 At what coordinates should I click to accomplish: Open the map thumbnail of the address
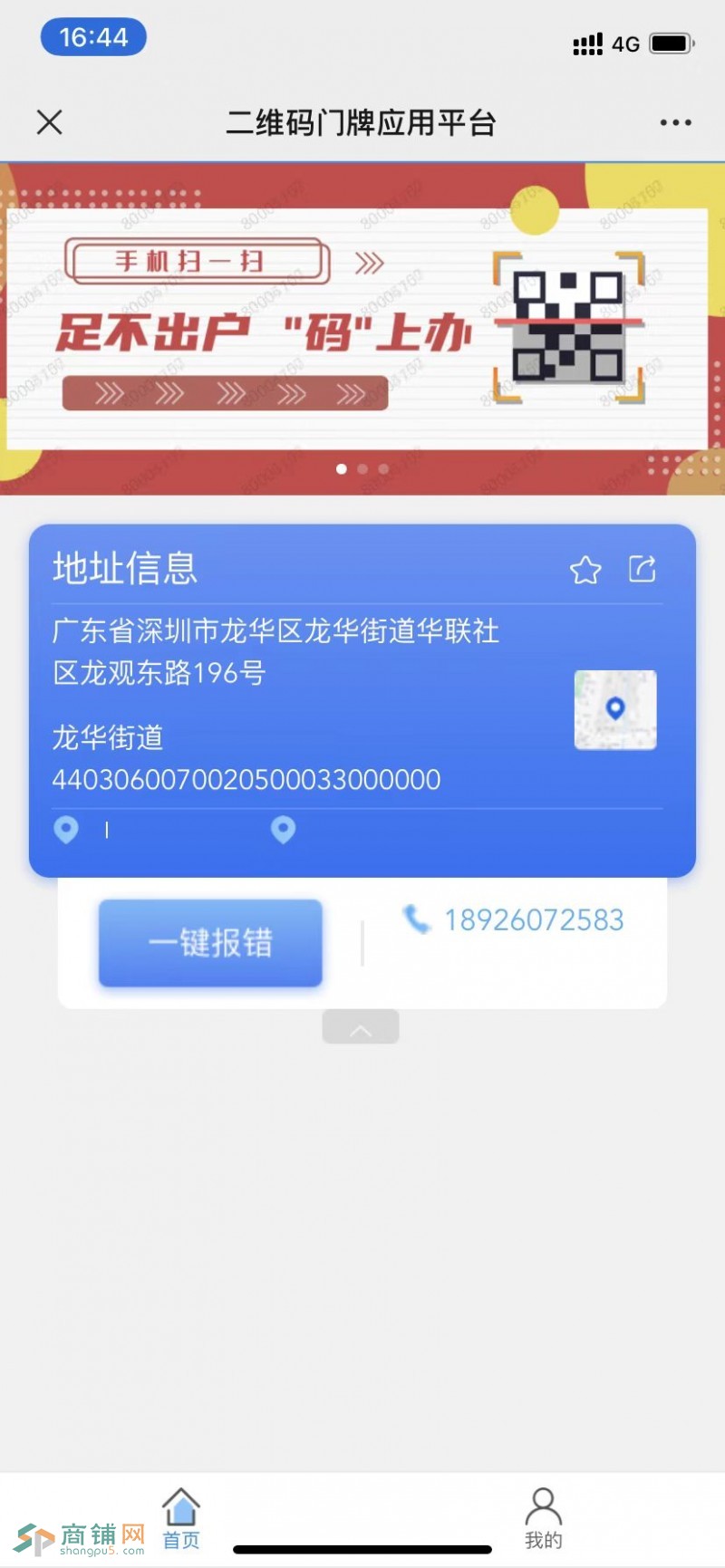[615, 709]
